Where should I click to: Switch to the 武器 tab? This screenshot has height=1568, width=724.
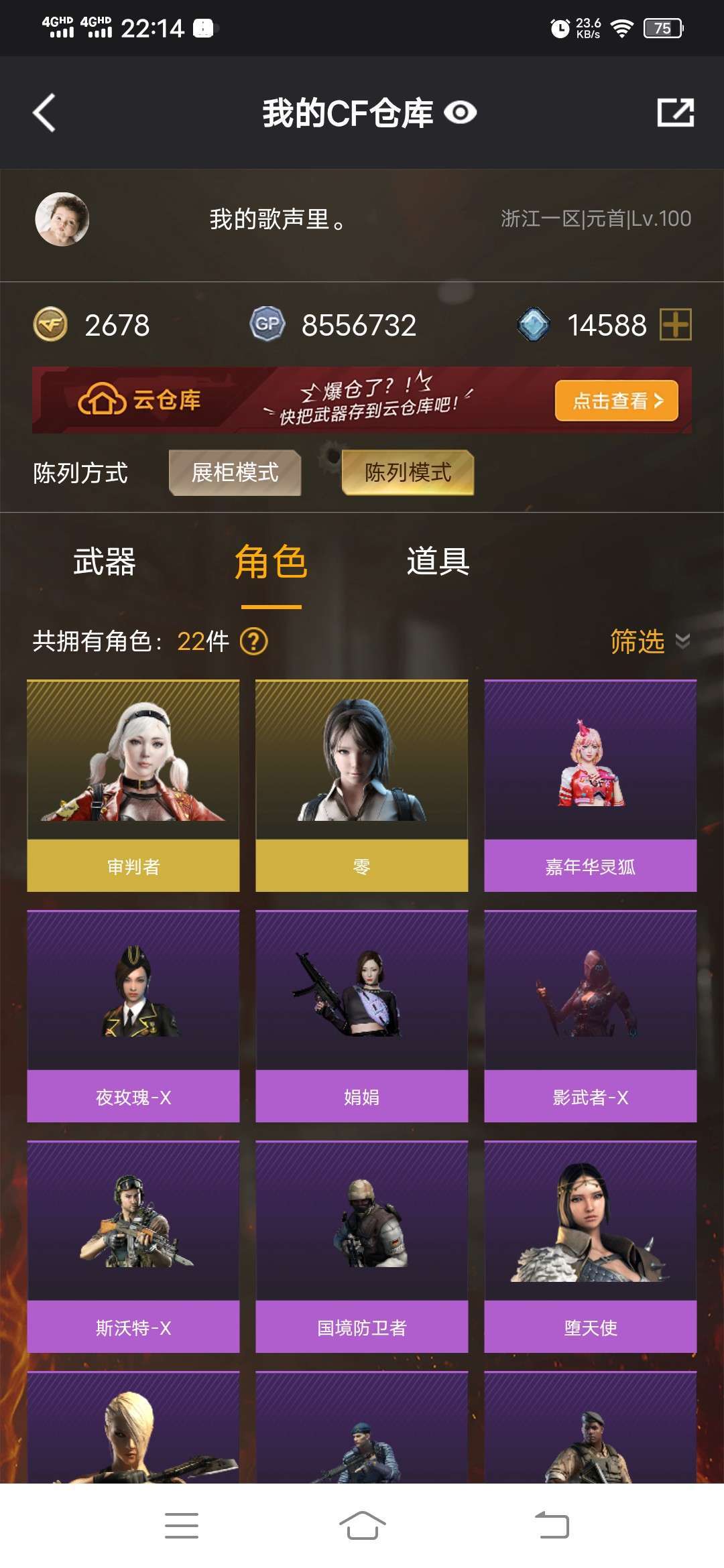click(105, 562)
